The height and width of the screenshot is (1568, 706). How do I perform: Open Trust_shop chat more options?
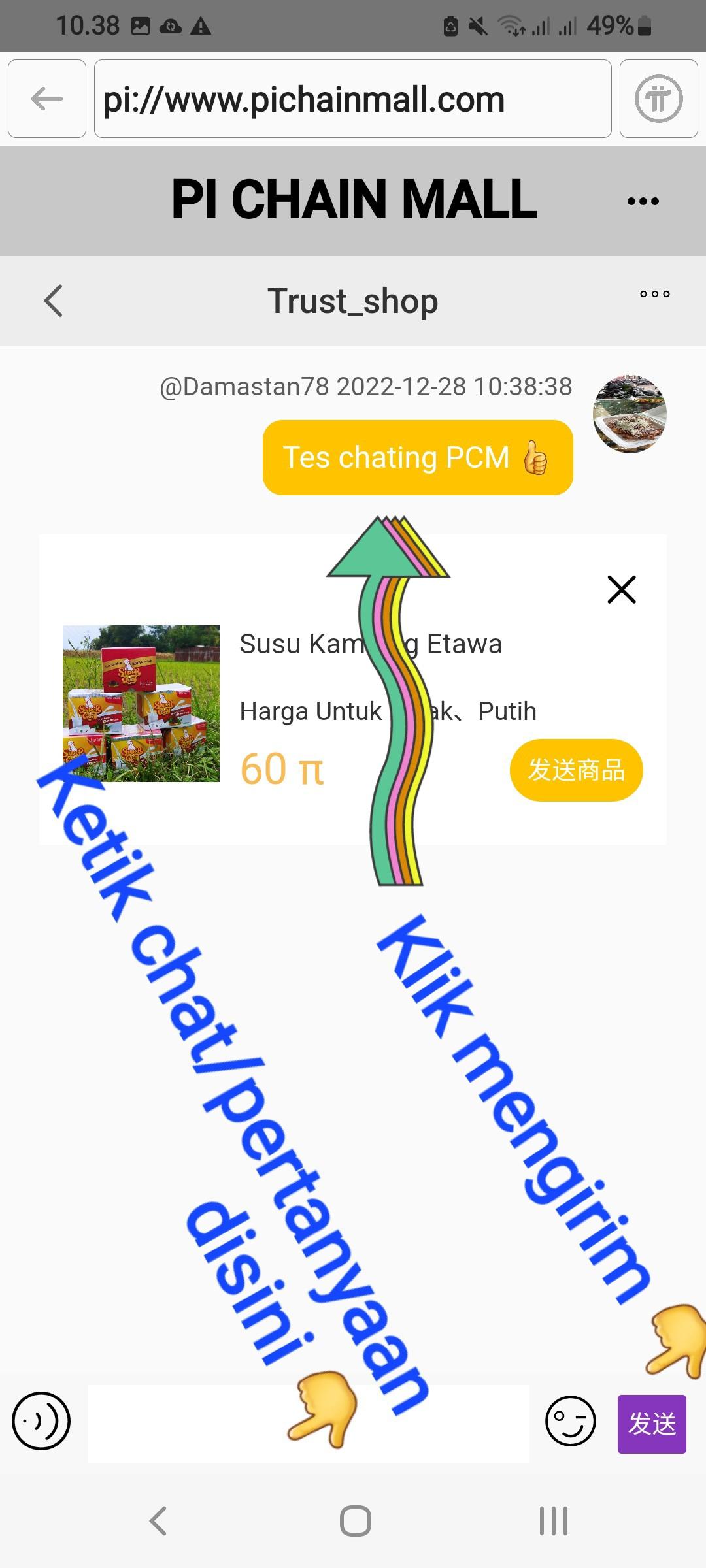(654, 294)
